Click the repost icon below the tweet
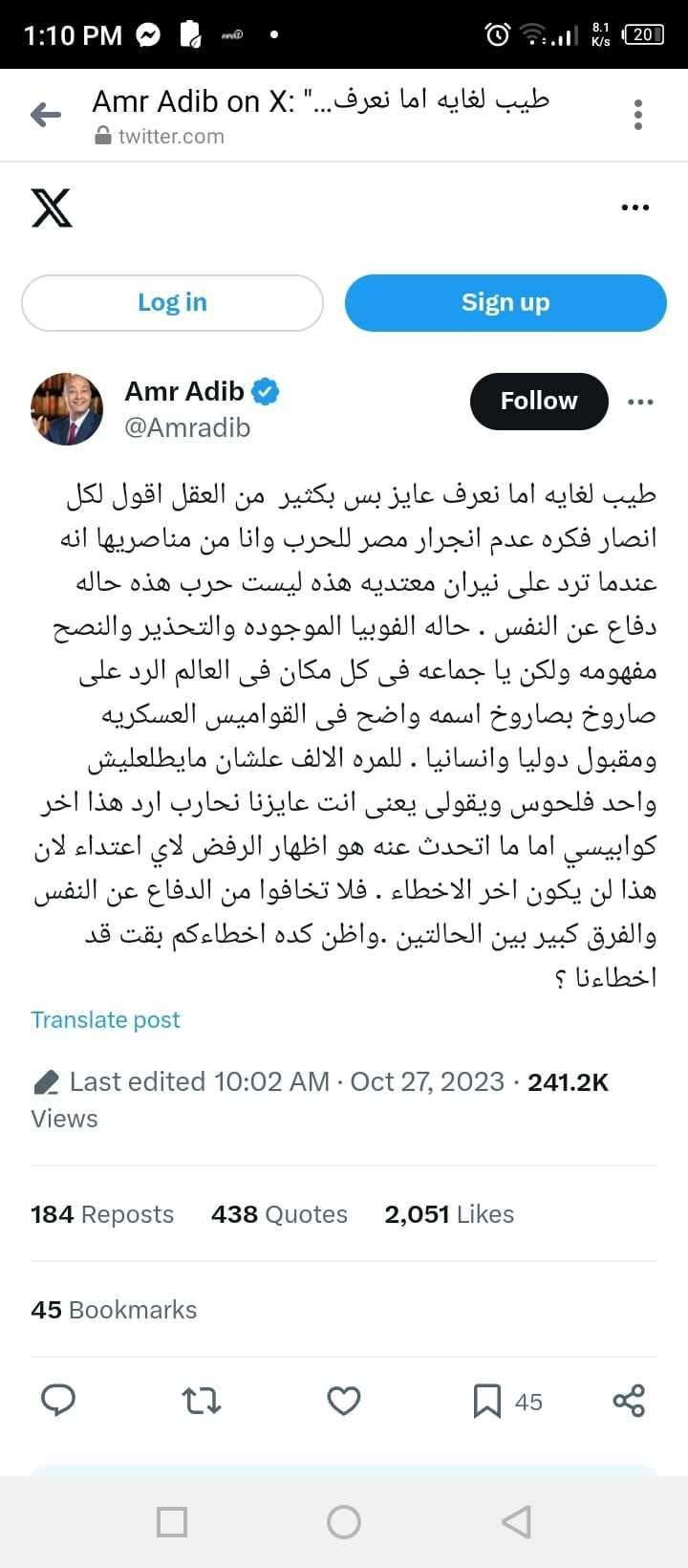688x1568 pixels. 201,1401
